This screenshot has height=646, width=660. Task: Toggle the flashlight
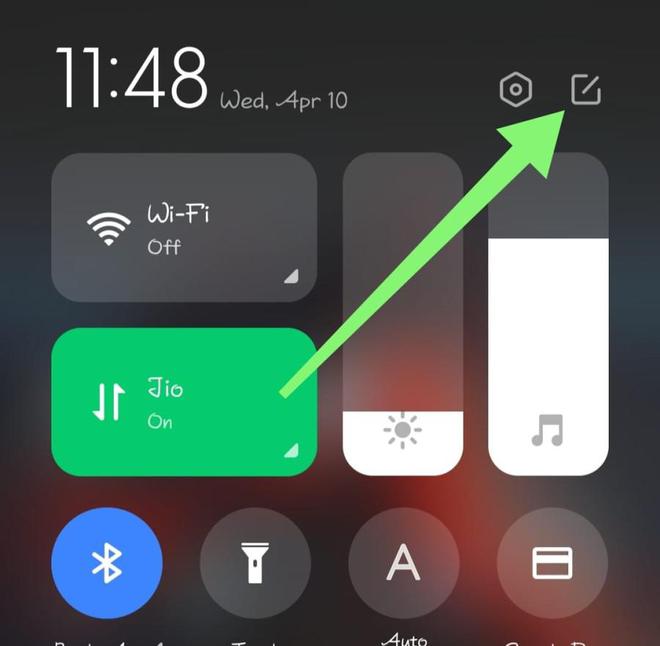pos(255,563)
